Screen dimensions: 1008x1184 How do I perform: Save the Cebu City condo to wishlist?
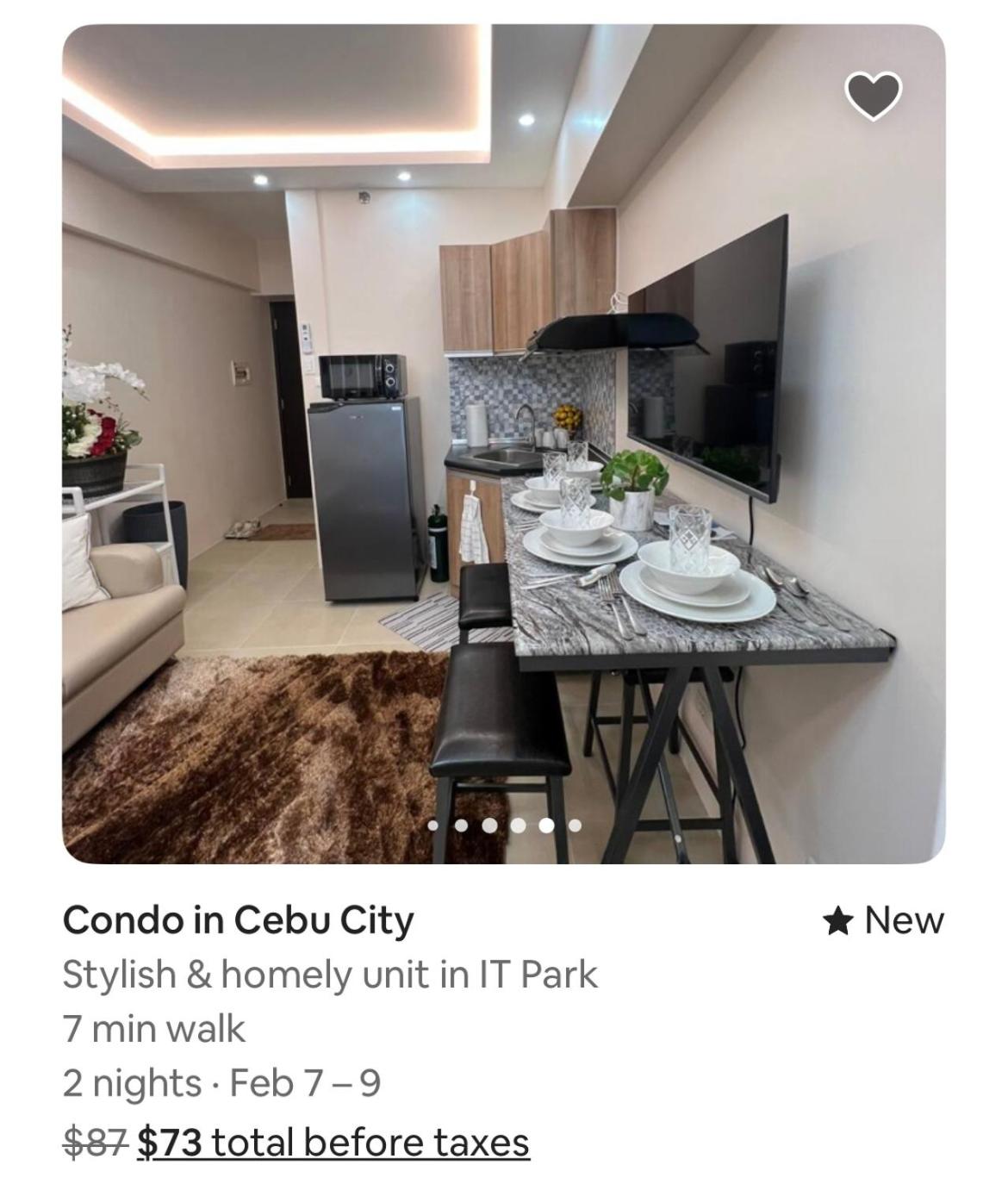point(873,95)
